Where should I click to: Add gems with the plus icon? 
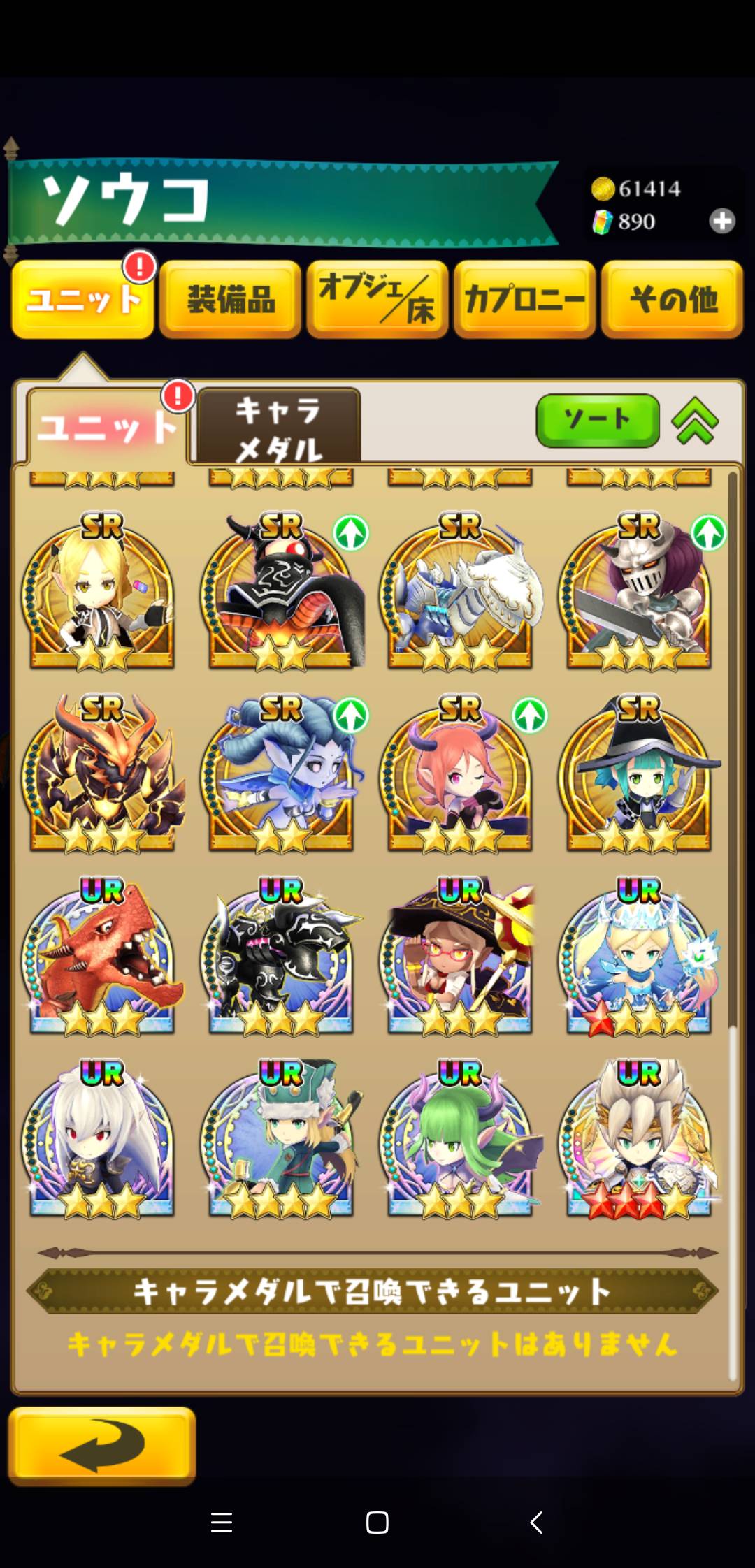[x=722, y=222]
